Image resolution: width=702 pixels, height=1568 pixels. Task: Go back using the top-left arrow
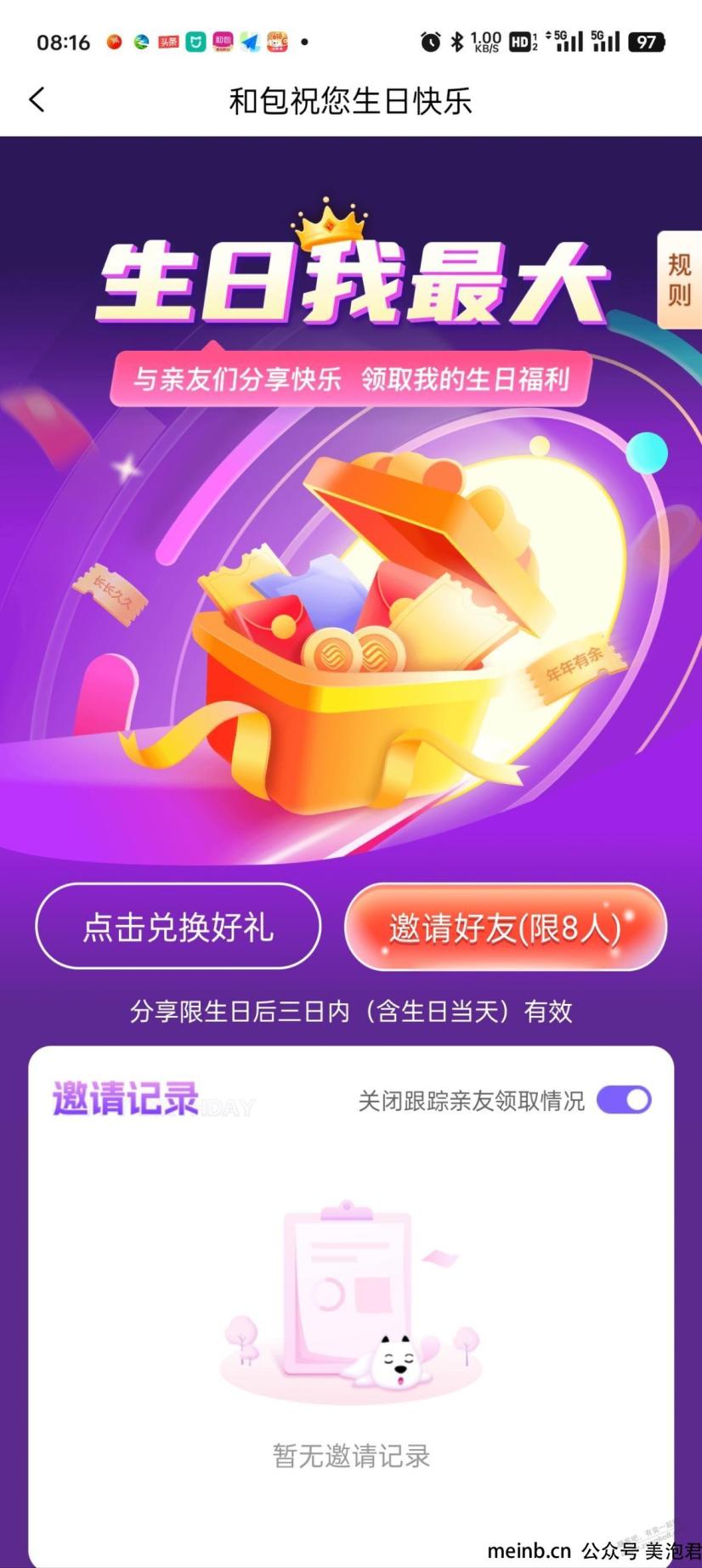[37, 100]
